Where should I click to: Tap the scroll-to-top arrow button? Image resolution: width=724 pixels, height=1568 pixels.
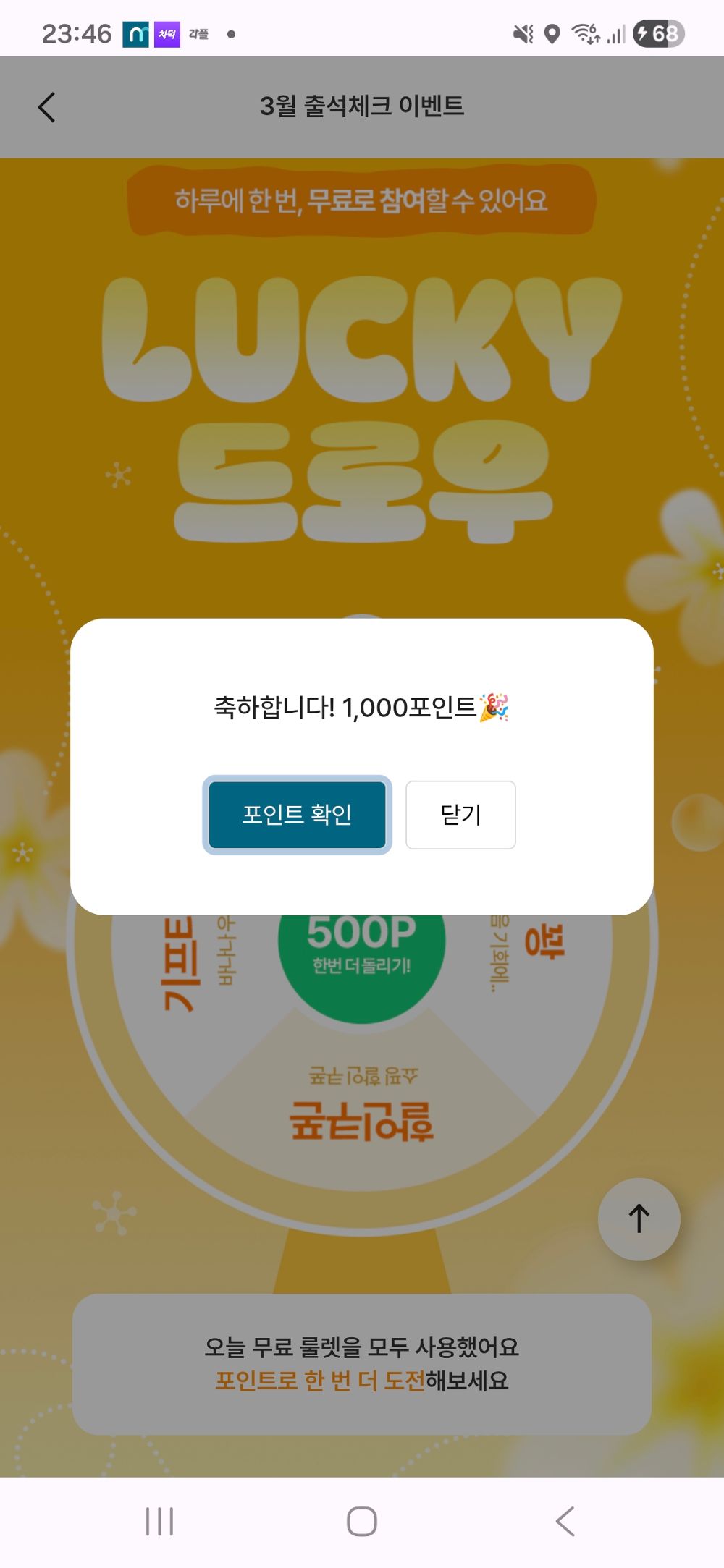(x=638, y=1218)
